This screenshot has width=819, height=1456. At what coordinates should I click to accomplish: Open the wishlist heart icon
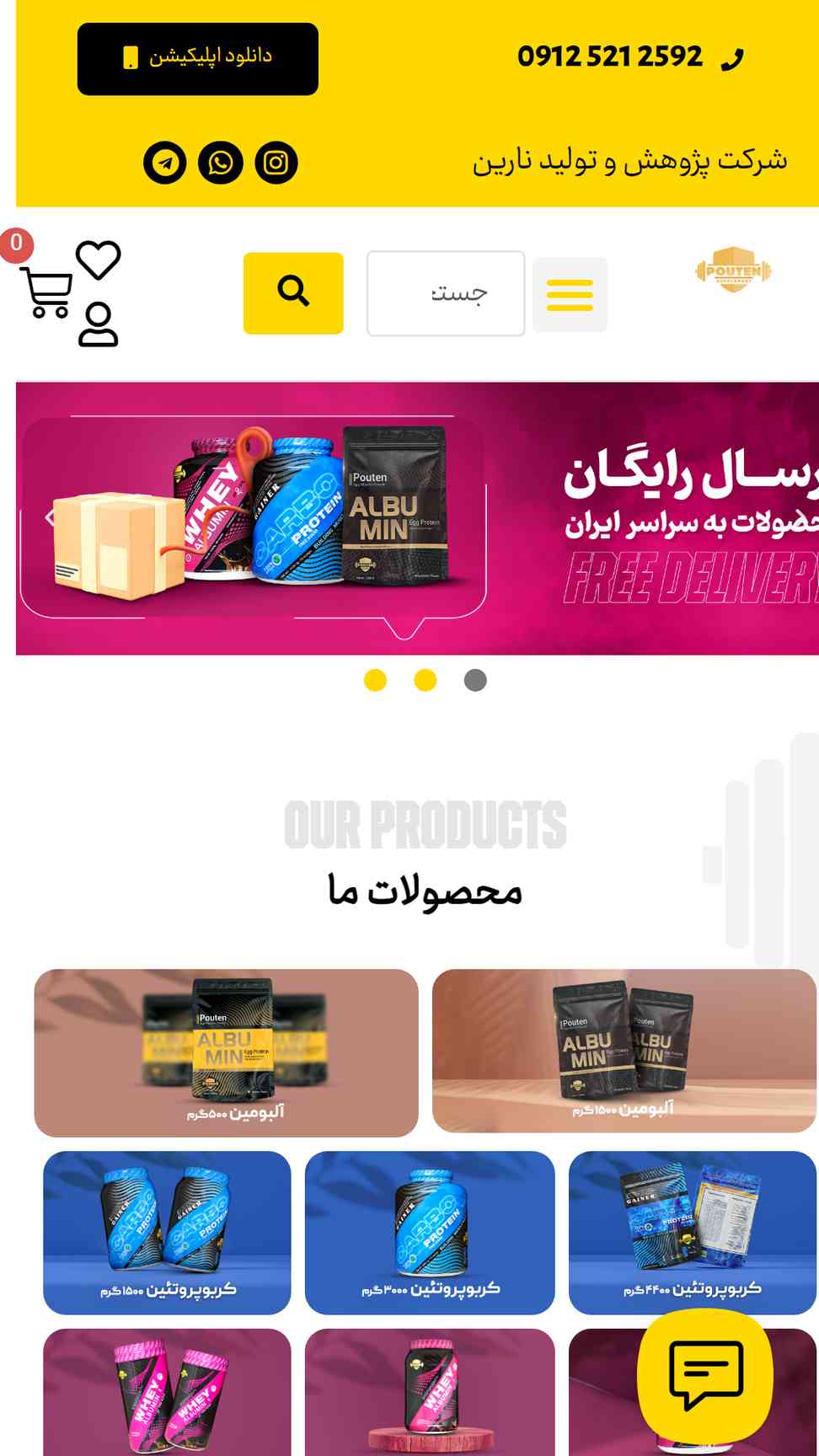click(99, 260)
